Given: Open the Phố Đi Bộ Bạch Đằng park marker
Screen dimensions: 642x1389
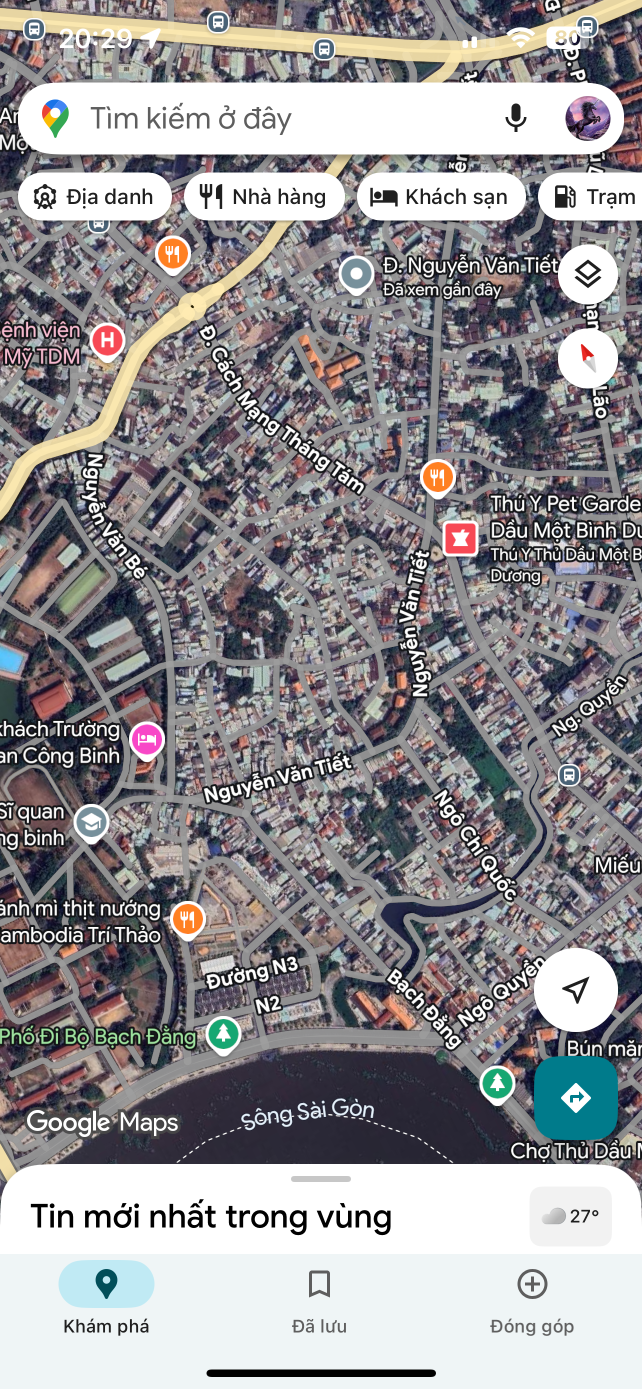Looking at the screenshot, I should 224,1034.
